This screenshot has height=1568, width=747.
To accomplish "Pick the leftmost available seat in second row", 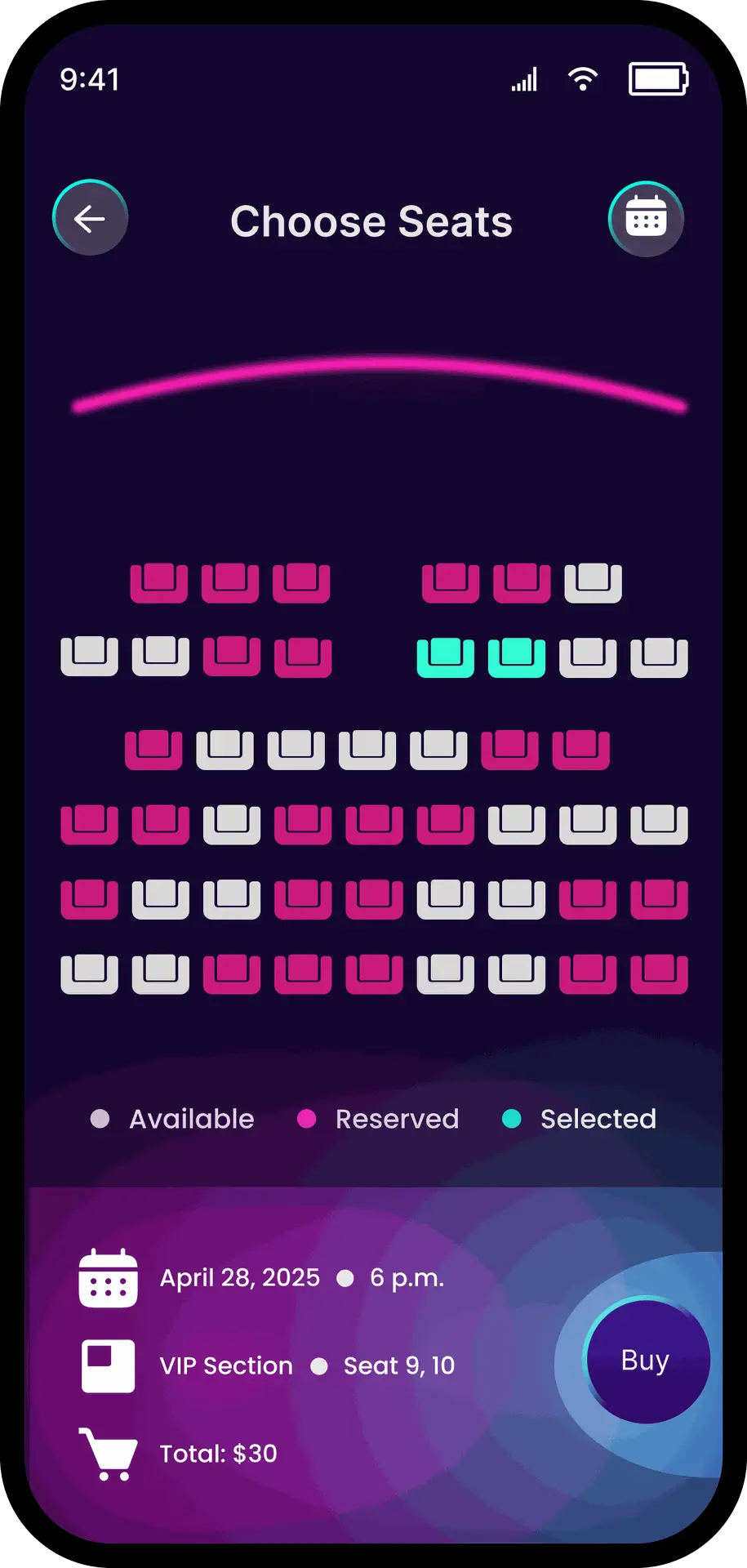I will (89, 656).
